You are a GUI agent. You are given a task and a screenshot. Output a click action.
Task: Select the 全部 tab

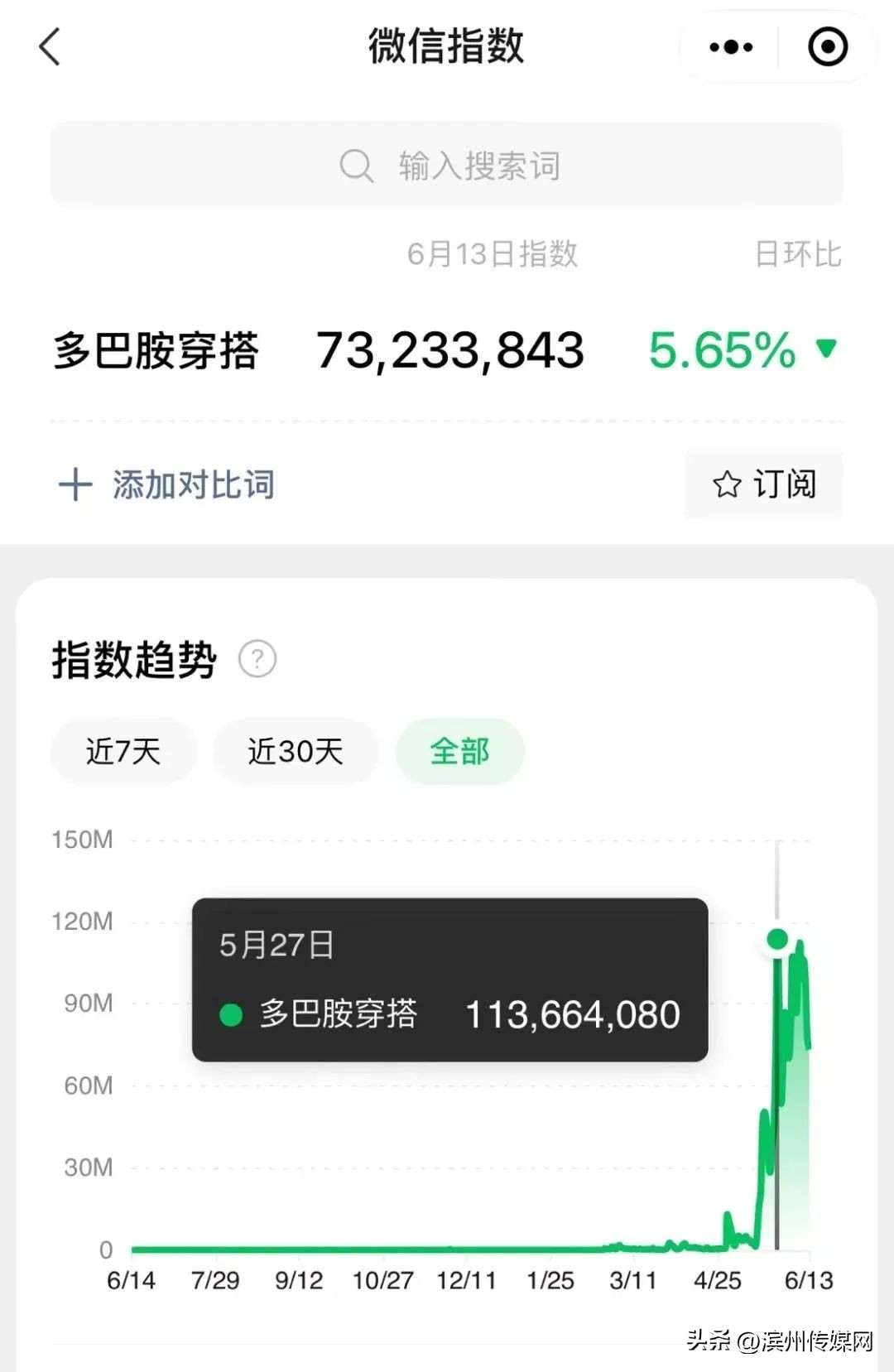(460, 751)
